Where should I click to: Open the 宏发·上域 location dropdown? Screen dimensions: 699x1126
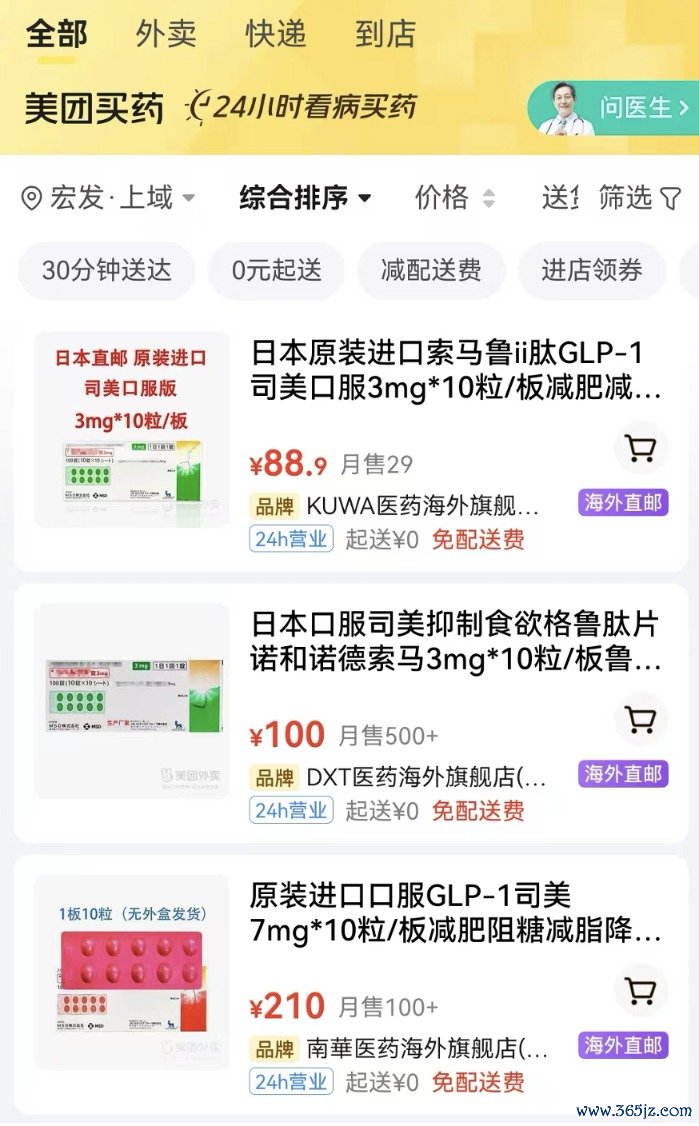point(108,198)
